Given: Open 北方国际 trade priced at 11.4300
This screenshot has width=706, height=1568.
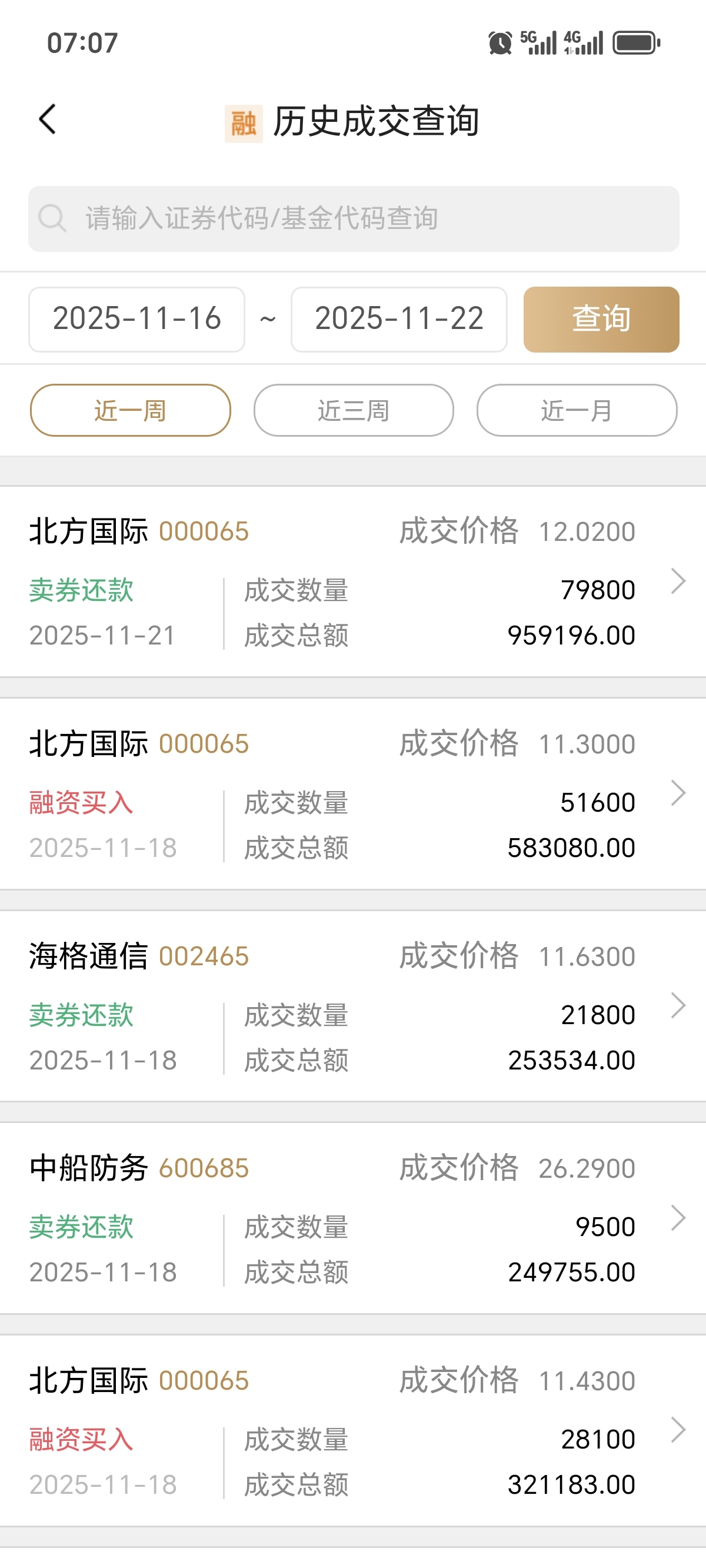Looking at the screenshot, I should pyautogui.click(x=353, y=1430).
